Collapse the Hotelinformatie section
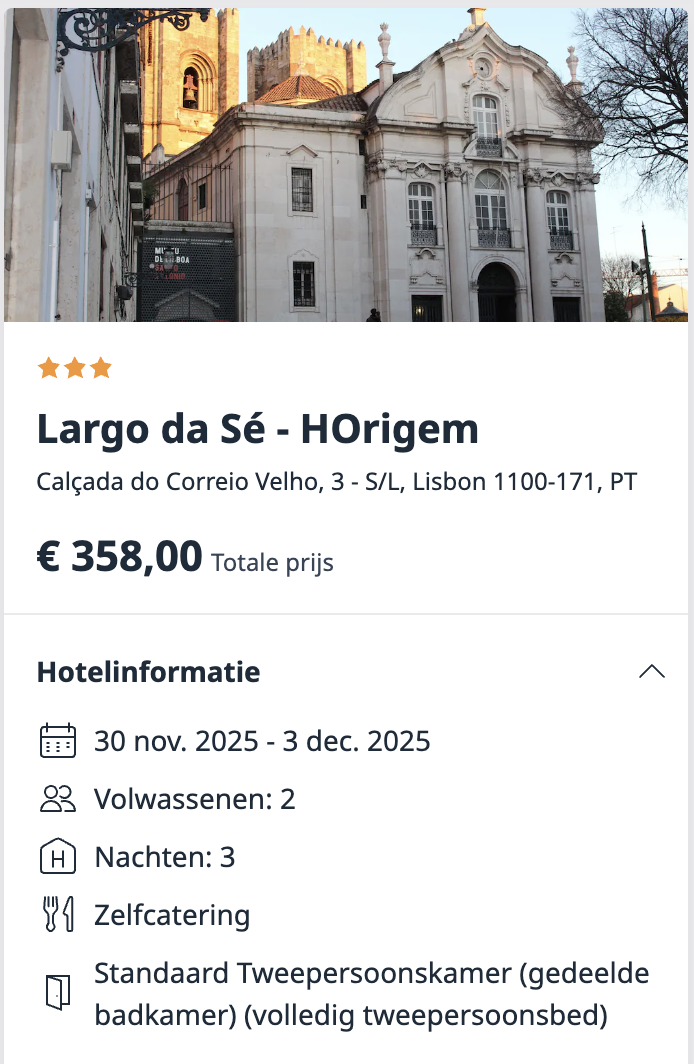Screen dimensions: 694x1064 [x=651, y=672]
